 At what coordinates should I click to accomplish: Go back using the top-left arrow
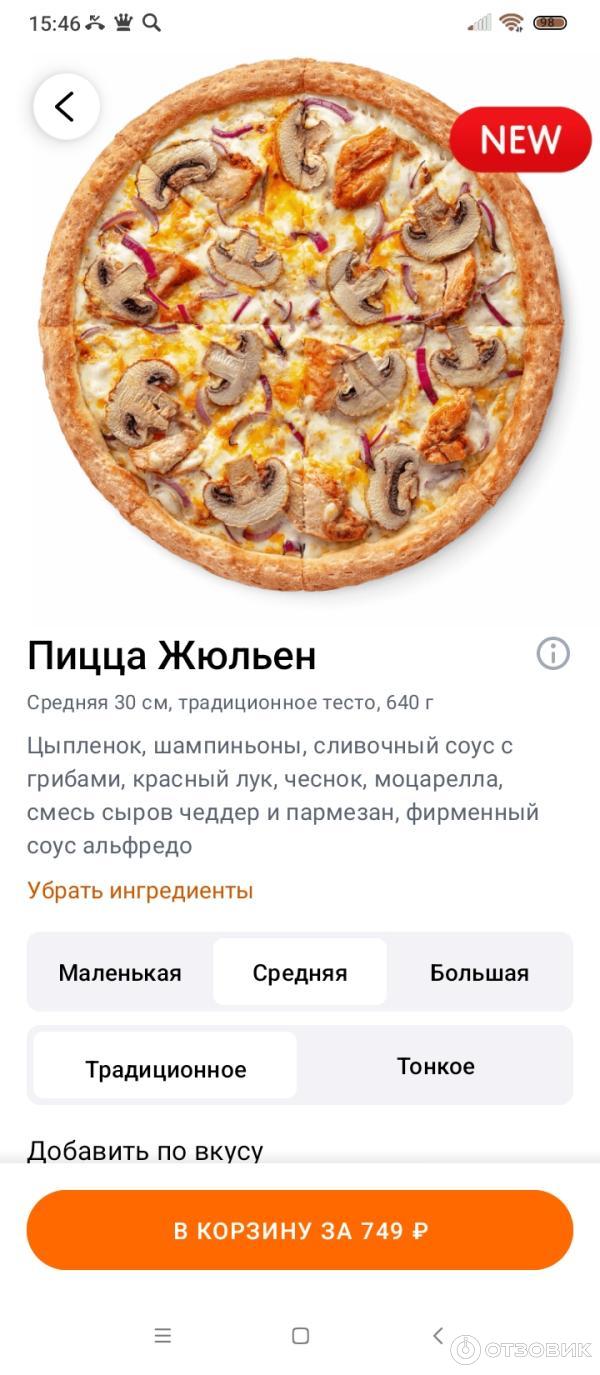coord(66,106)
